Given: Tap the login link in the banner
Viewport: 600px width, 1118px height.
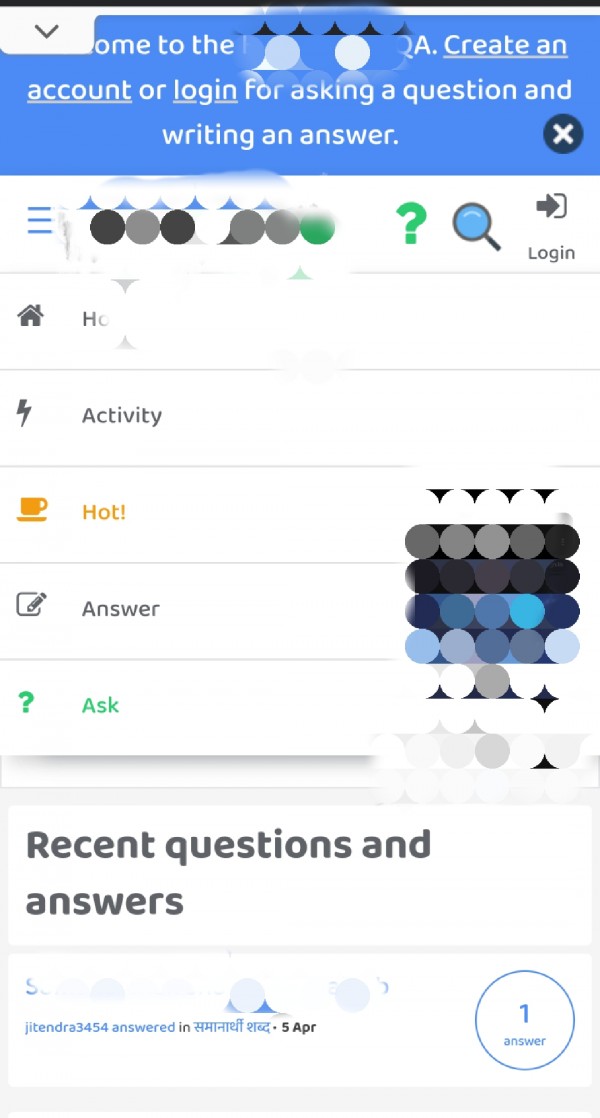Looking at the screenshot, I should 205,91.
